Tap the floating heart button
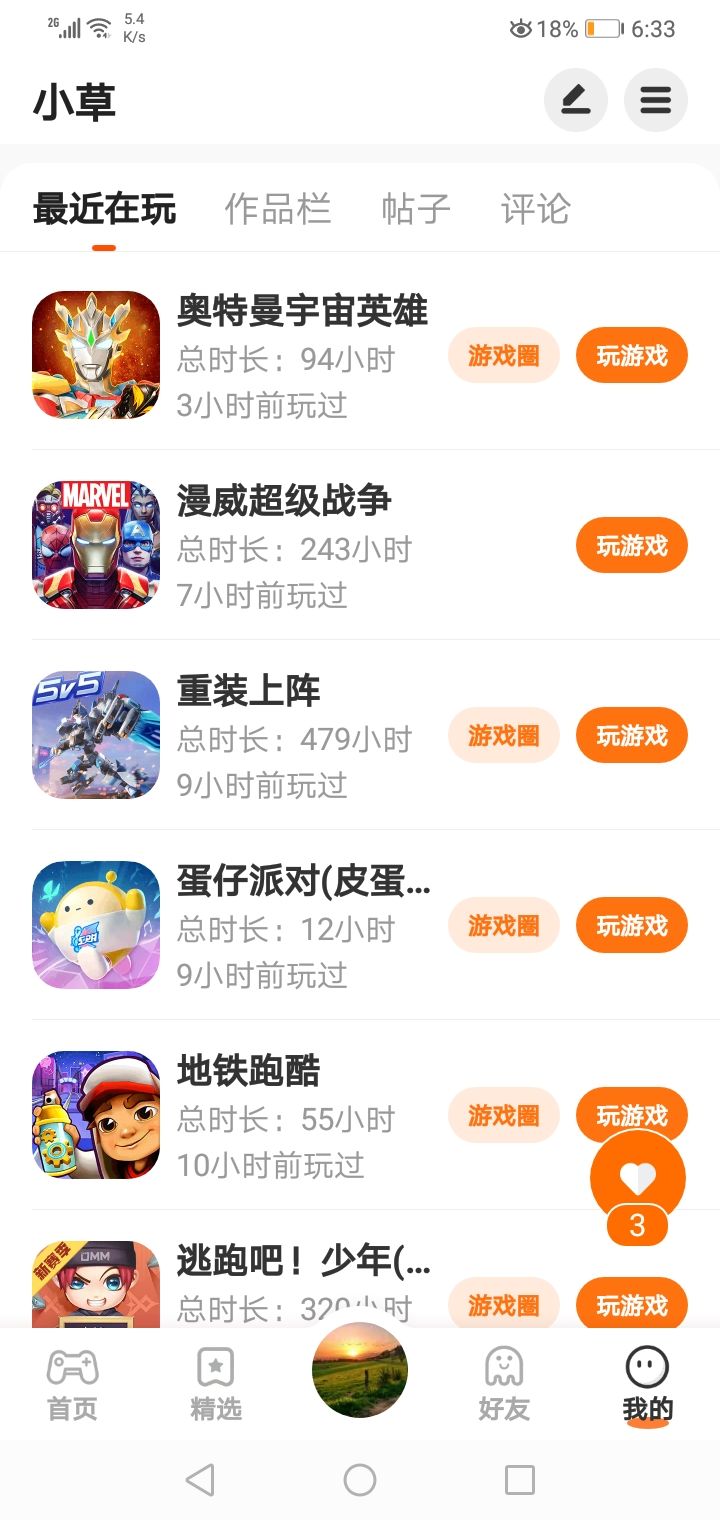Image resolution: width=720 pixels, height=1520 pixels. [x=637, y=1180]
